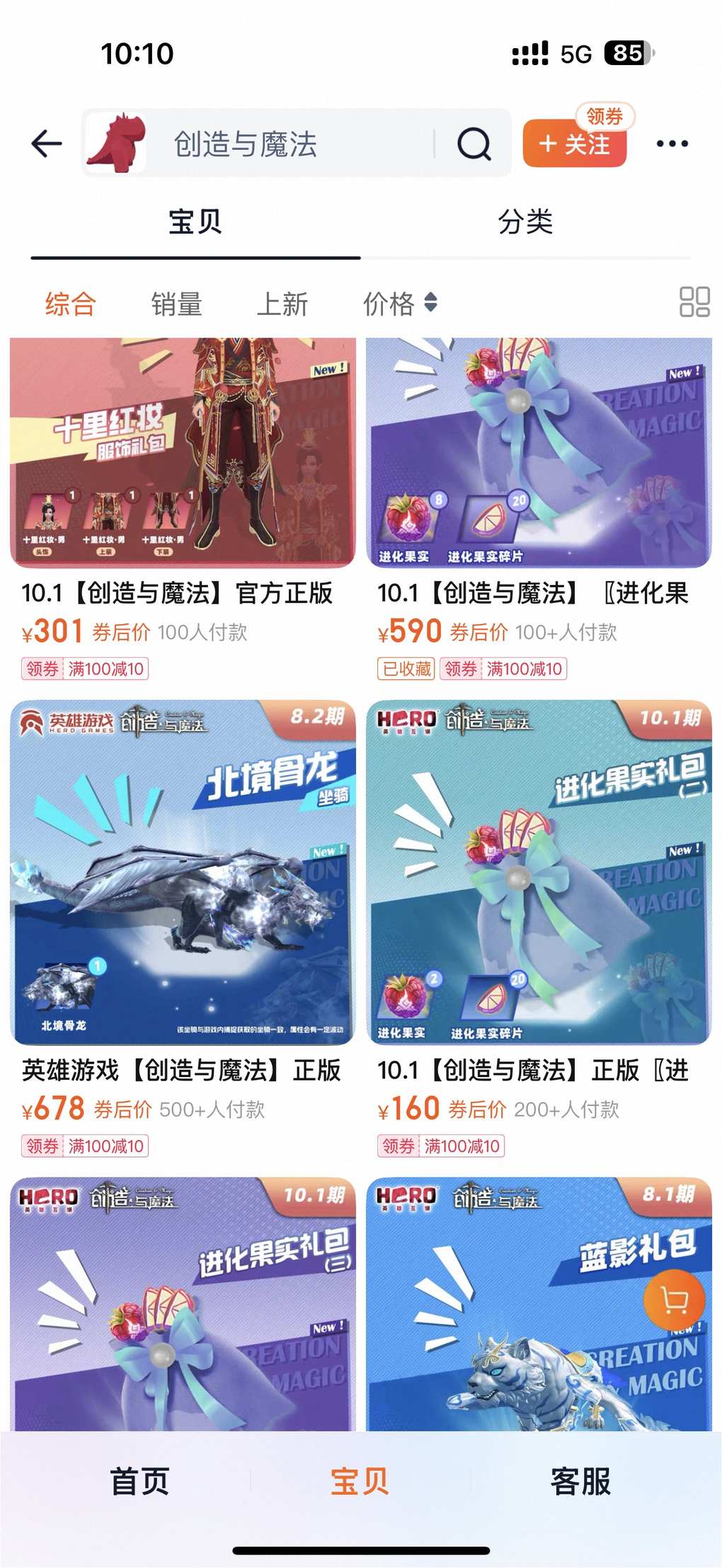Viewport: 722px width, 1568px height.
Task: View the 北境骨龙 坐骑 product
Action: pos(183,872)
